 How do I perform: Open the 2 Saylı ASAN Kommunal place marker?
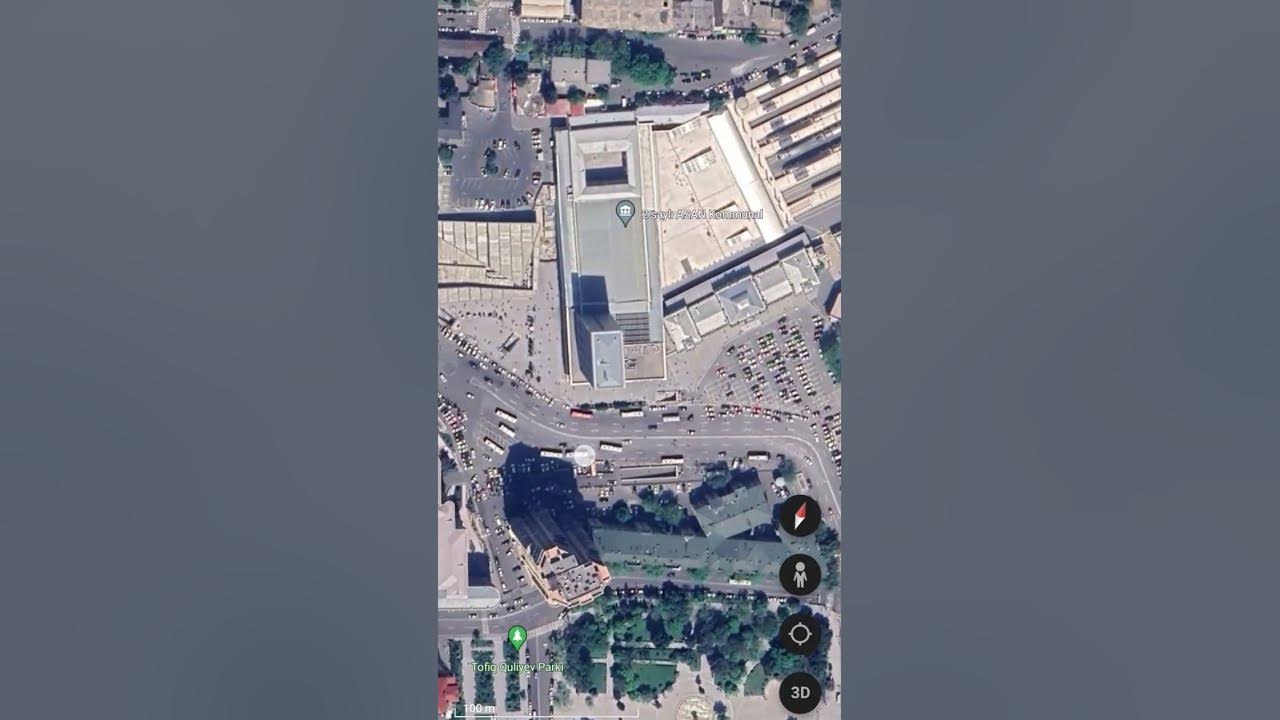pyautogui.click(x=625, y=212)
